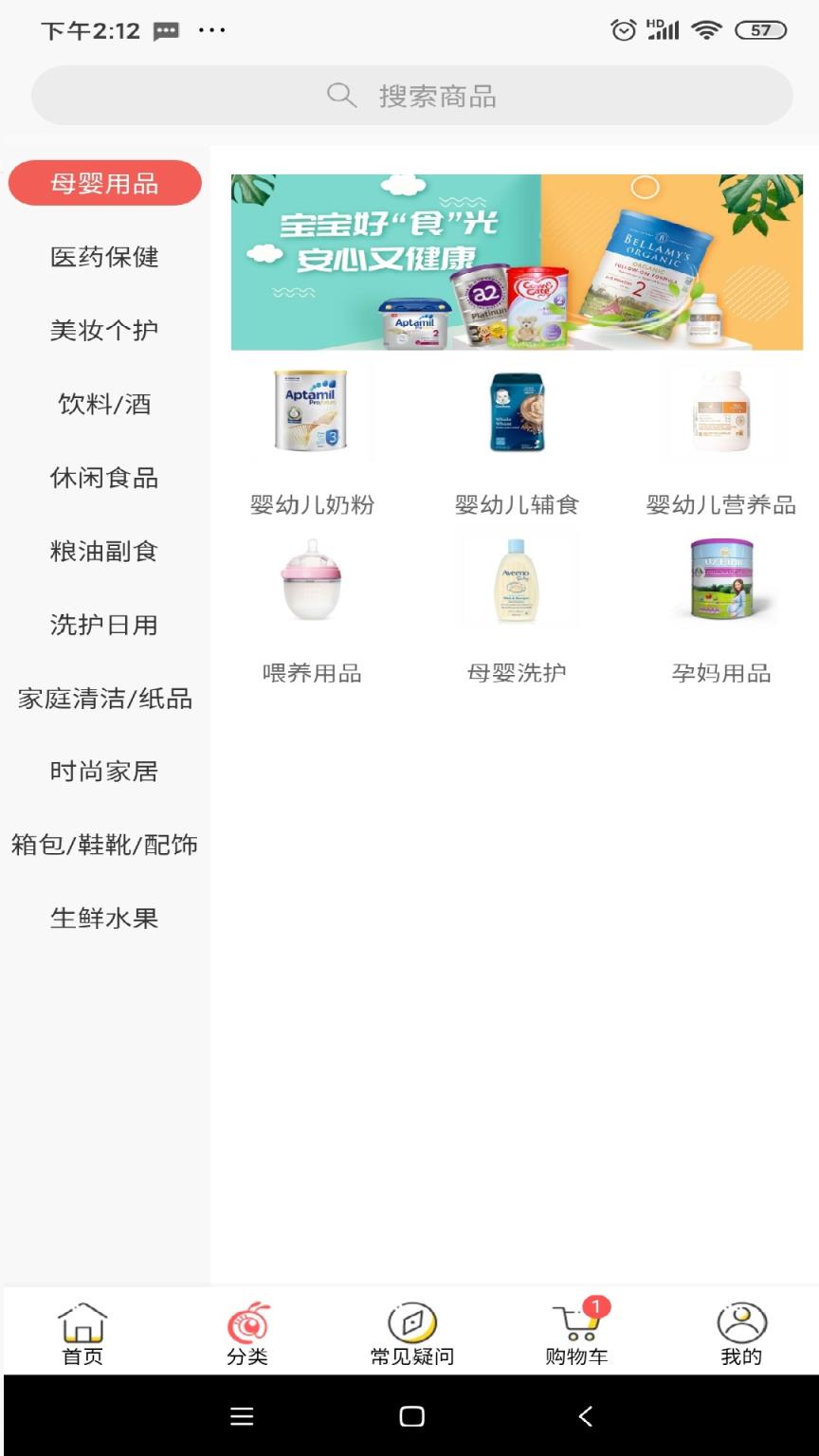Open the 孕妈用品 category
This screenshot has height=1456, width=819.
click(x=723, y=607)
